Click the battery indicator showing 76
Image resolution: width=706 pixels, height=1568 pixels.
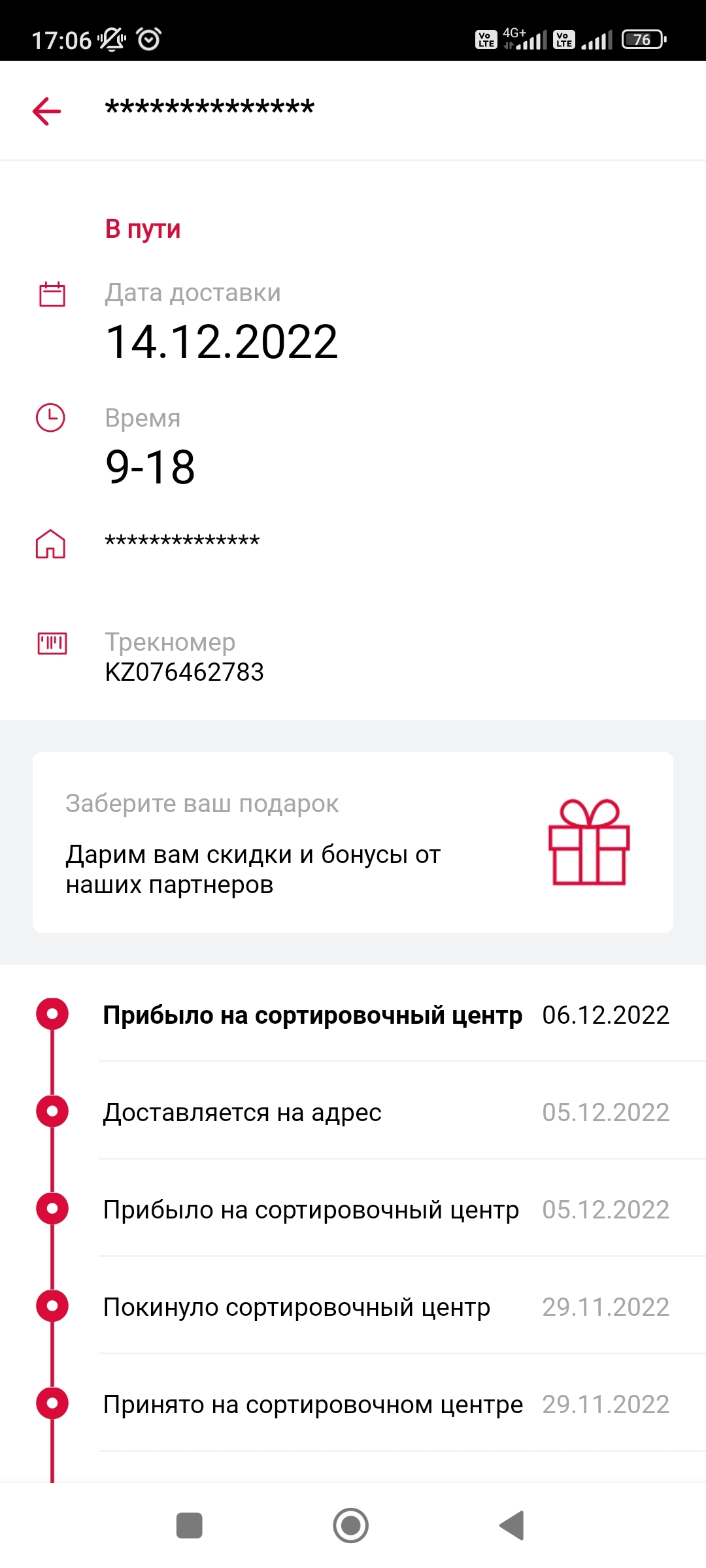642,39
